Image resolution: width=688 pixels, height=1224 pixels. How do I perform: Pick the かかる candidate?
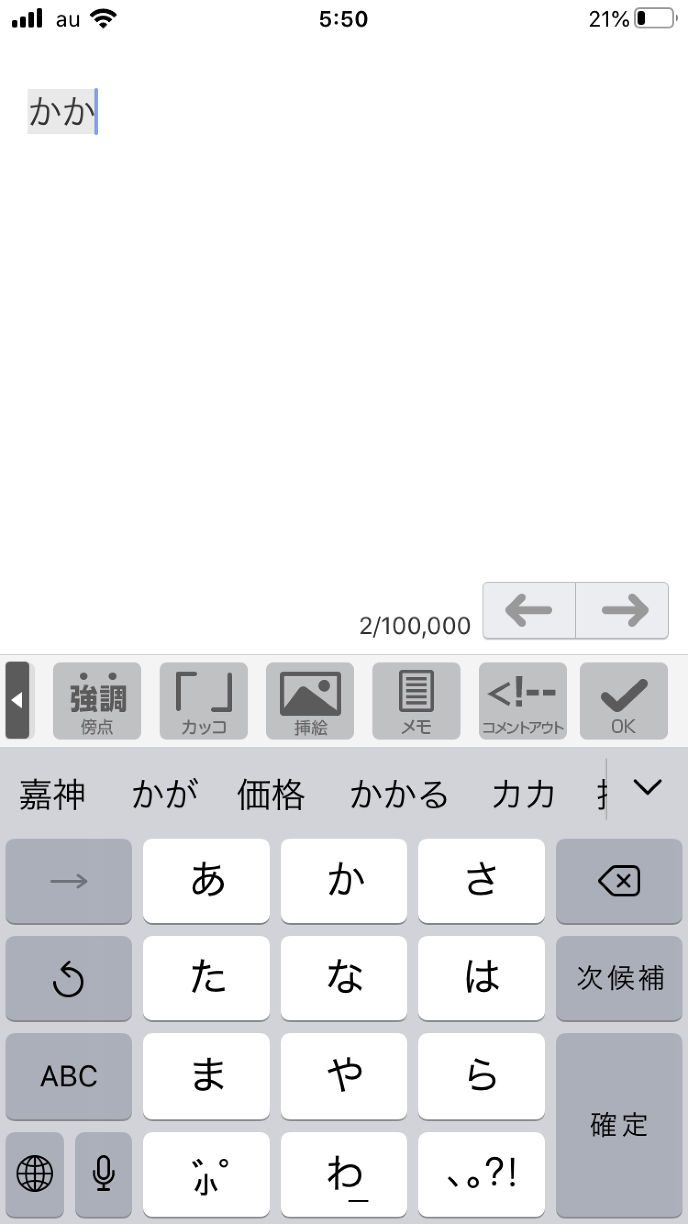(x=399, y=795)
